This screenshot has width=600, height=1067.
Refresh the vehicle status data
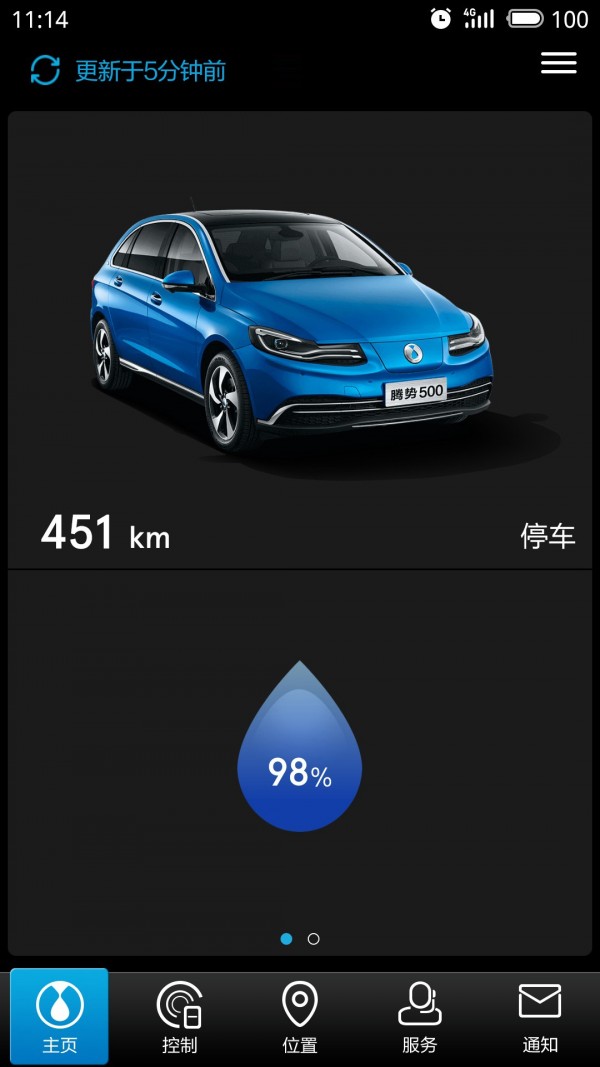tap(45, 71)
